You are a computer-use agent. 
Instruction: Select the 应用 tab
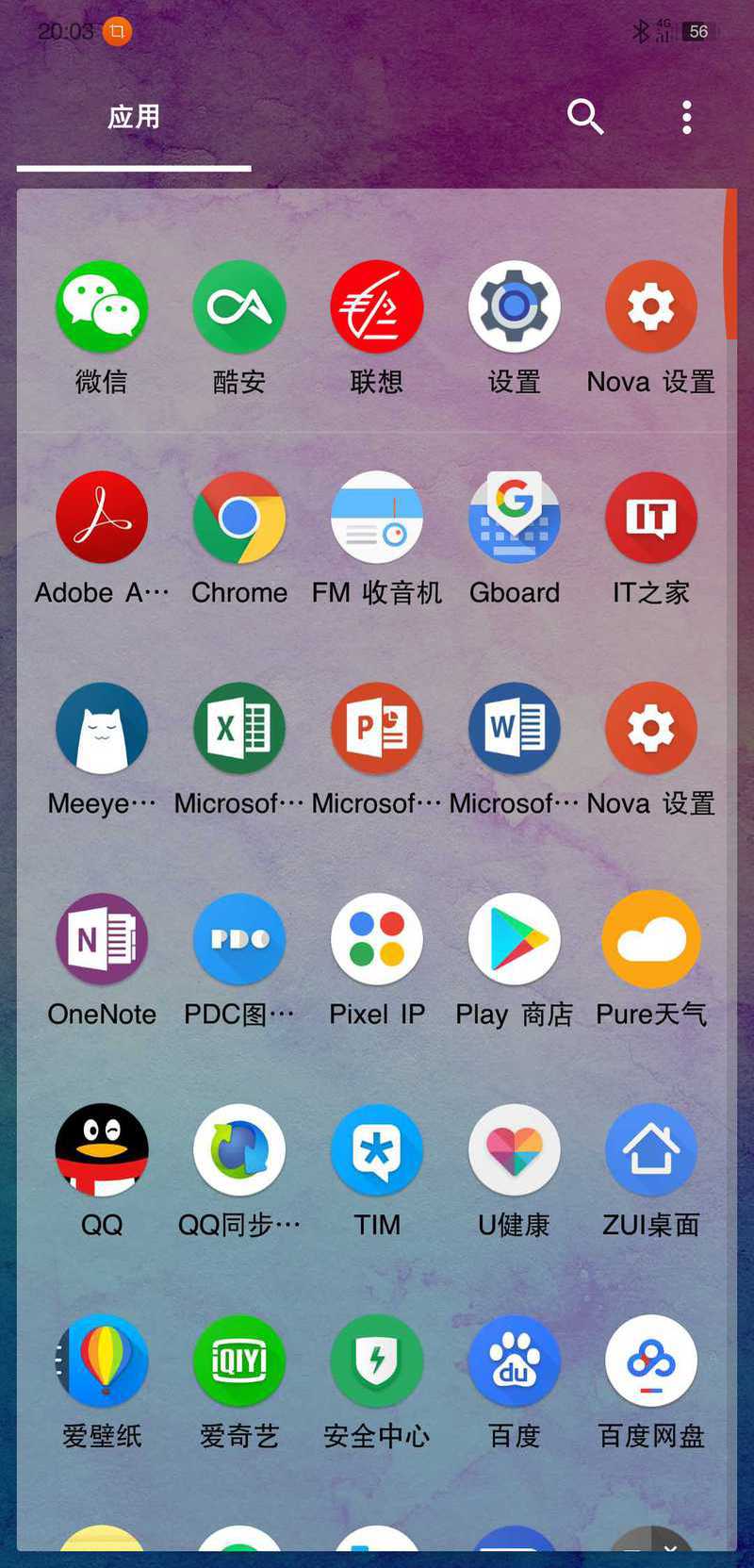pyautogui.click(x=134, y=117)
